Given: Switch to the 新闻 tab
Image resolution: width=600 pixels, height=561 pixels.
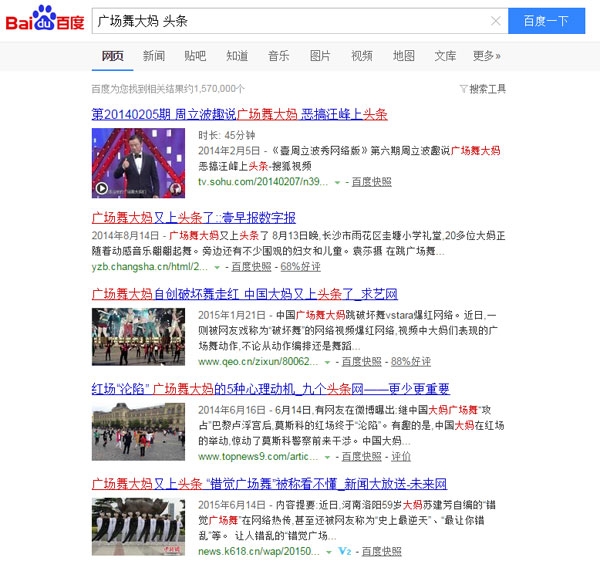Looking at the screenshot, I should click(x=154, y=56).
